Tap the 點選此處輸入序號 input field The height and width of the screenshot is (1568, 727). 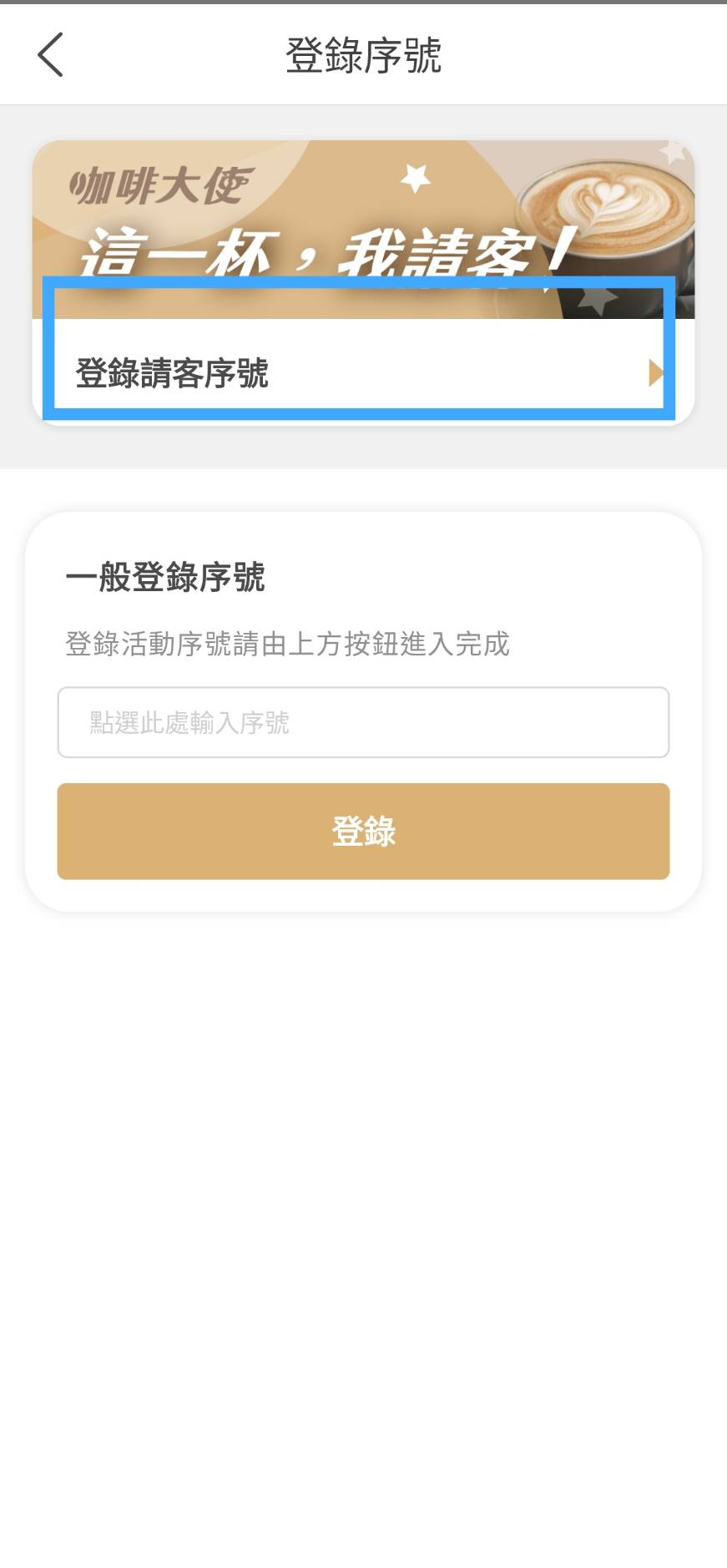tap(363, 722)
